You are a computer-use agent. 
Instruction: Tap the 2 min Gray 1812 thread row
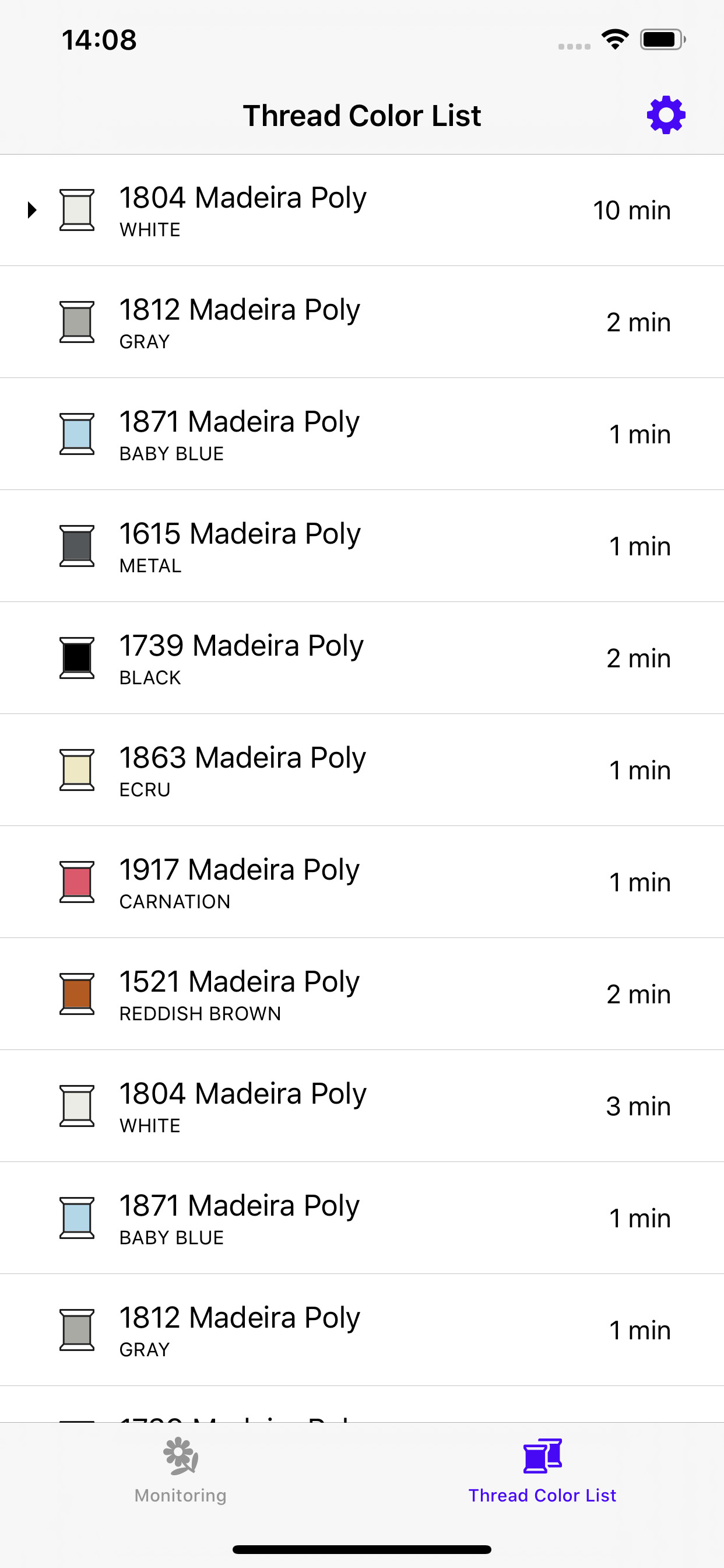tap(362, 322)
